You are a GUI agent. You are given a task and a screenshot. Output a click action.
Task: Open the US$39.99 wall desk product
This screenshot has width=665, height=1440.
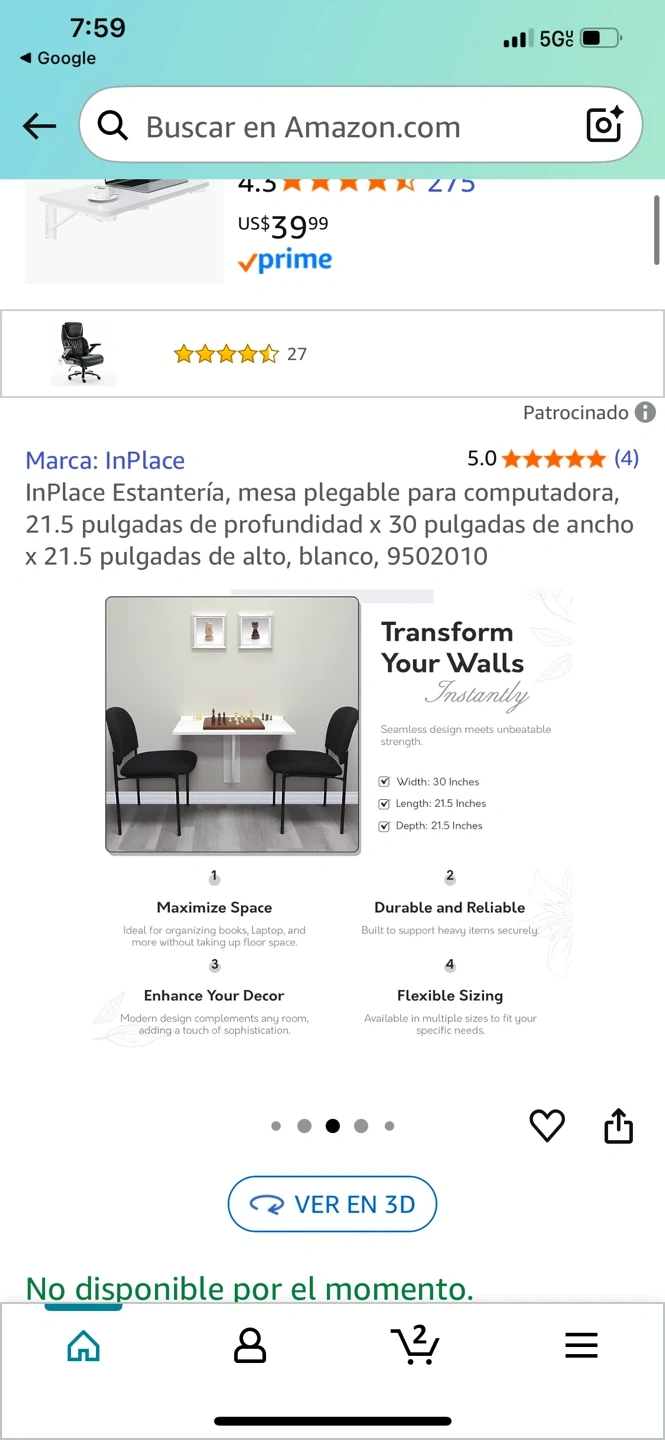(x=283, y=228)
